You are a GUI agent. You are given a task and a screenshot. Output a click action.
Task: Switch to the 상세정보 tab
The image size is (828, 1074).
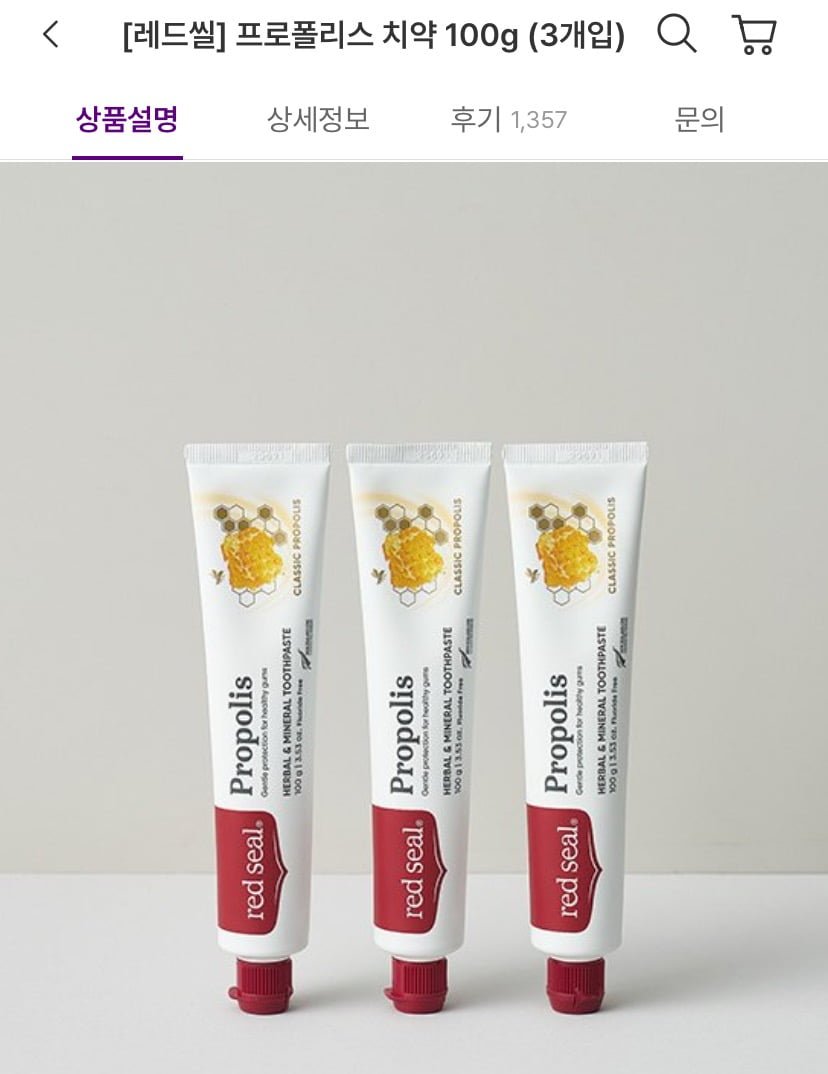318,120
